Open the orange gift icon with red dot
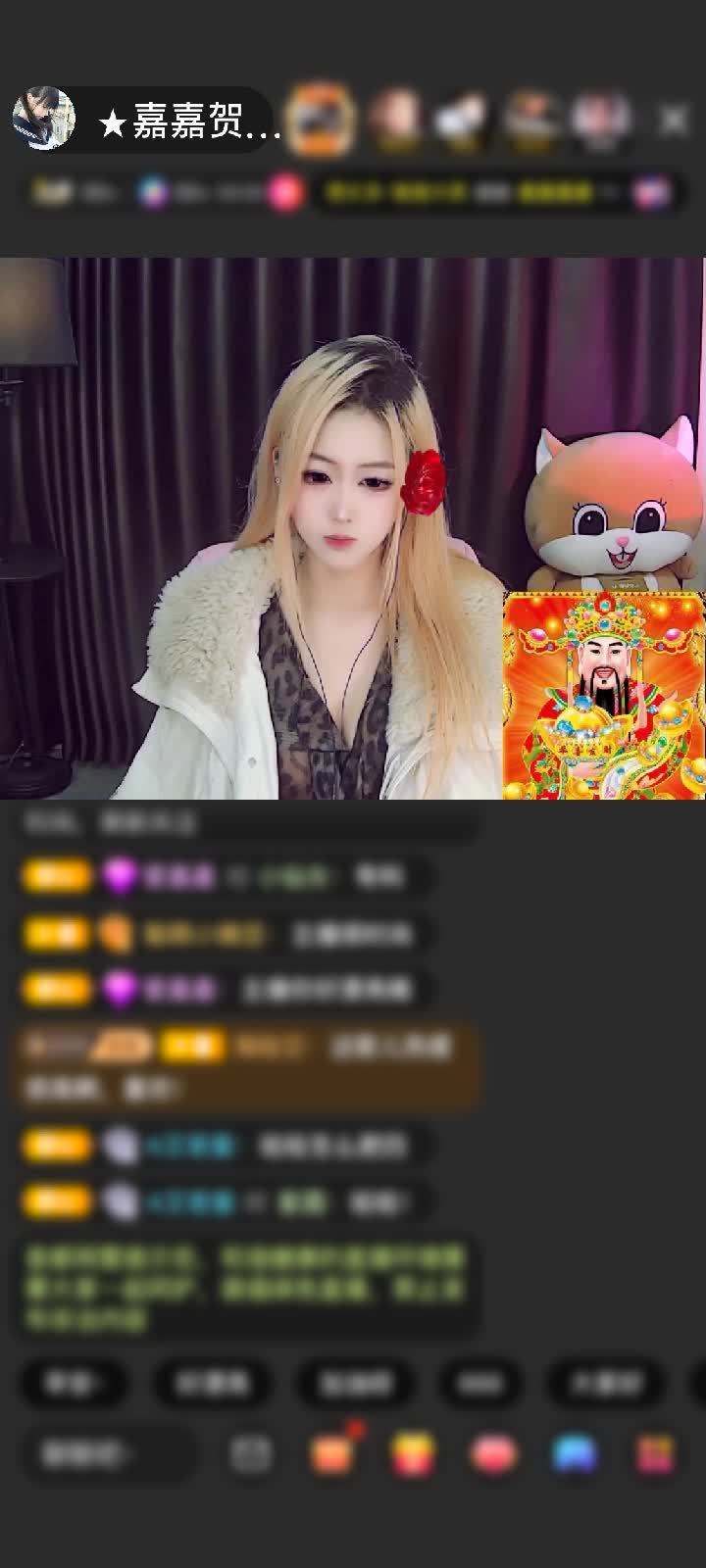The width and height of the screenshot is (706, 1568). (332, 1453)
